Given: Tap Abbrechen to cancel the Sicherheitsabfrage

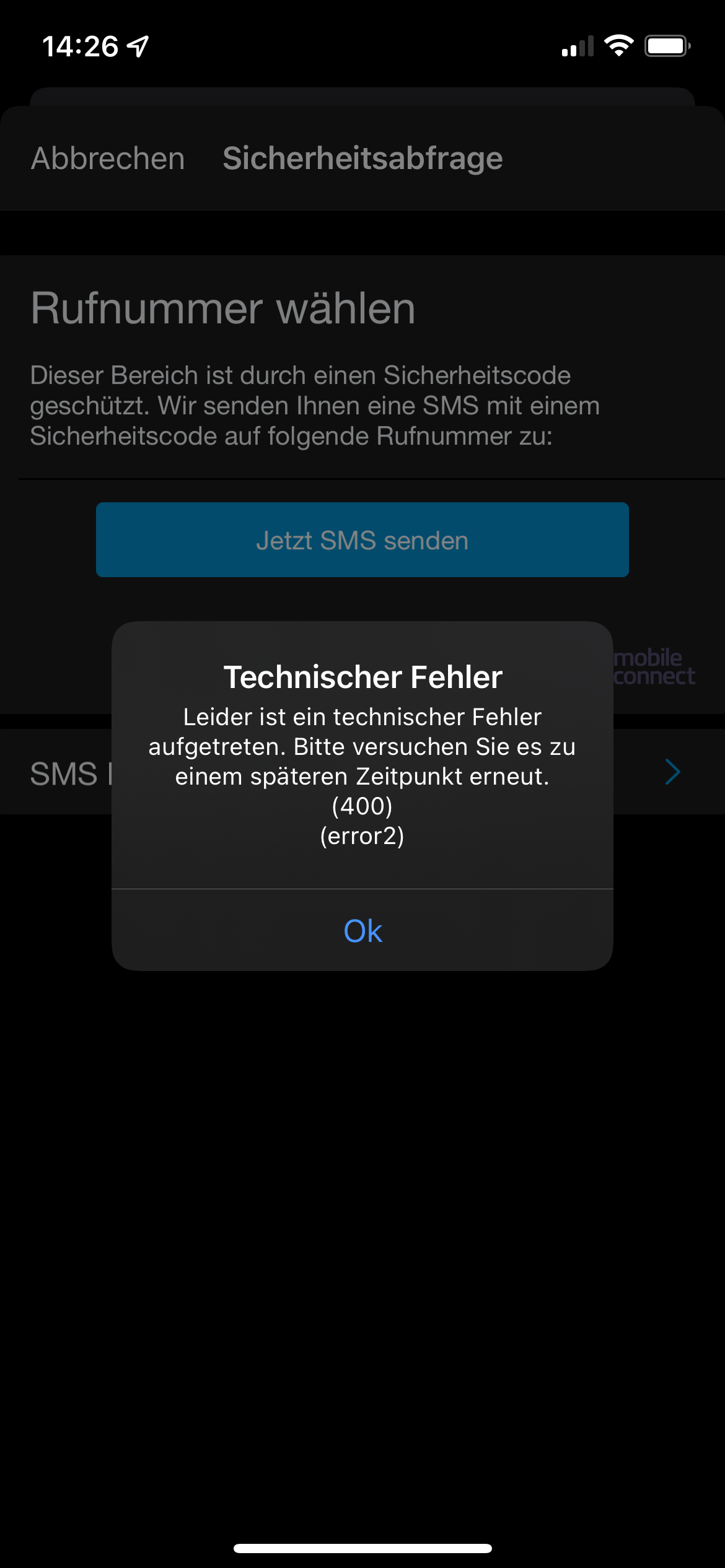Looking at the screenshot, I should tap(108, 159).
